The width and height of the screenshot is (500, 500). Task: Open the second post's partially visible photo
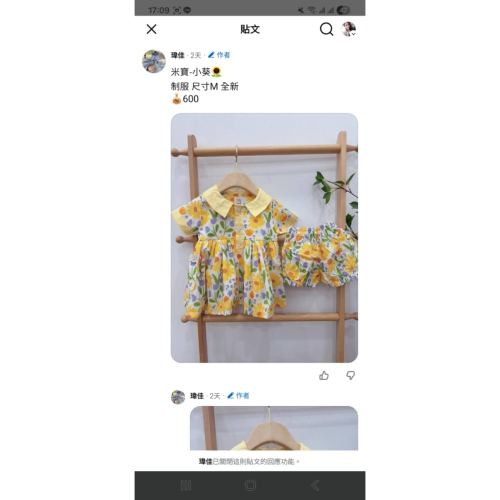[x=274, y=428]
